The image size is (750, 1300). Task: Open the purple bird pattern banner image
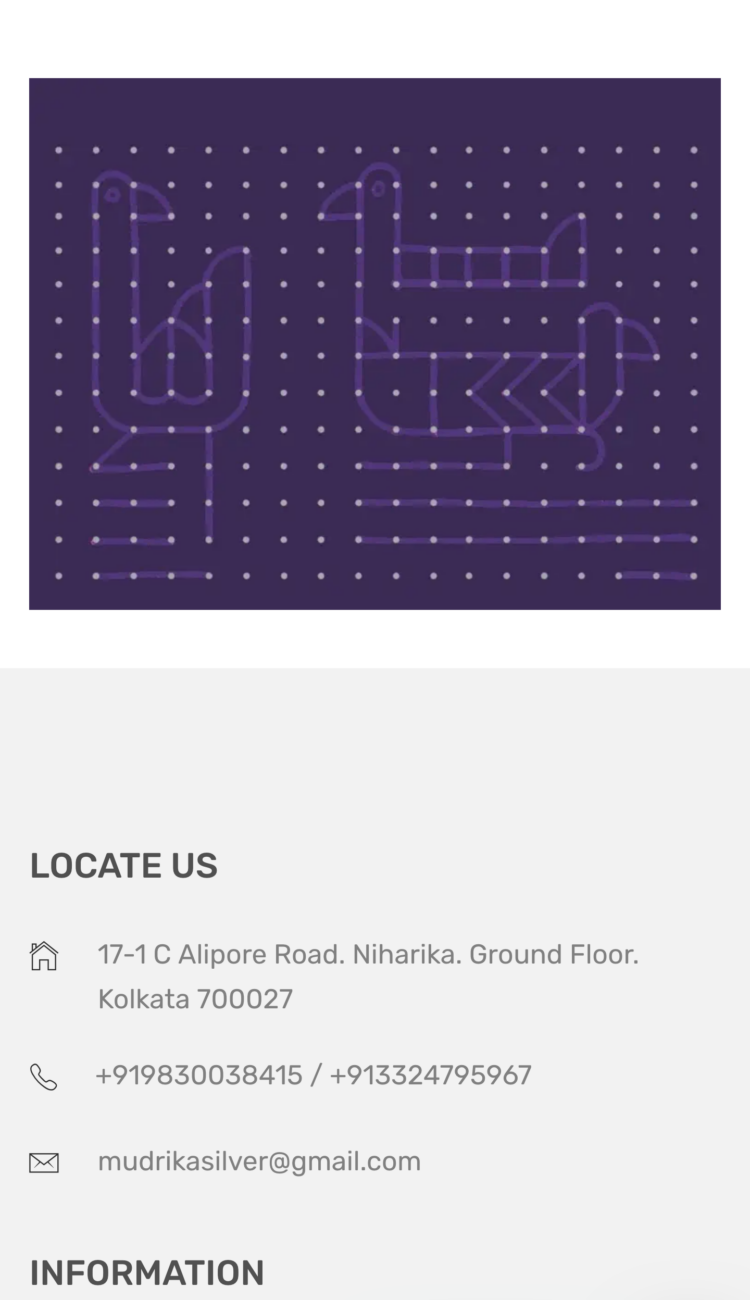click(x=375, y=344)
